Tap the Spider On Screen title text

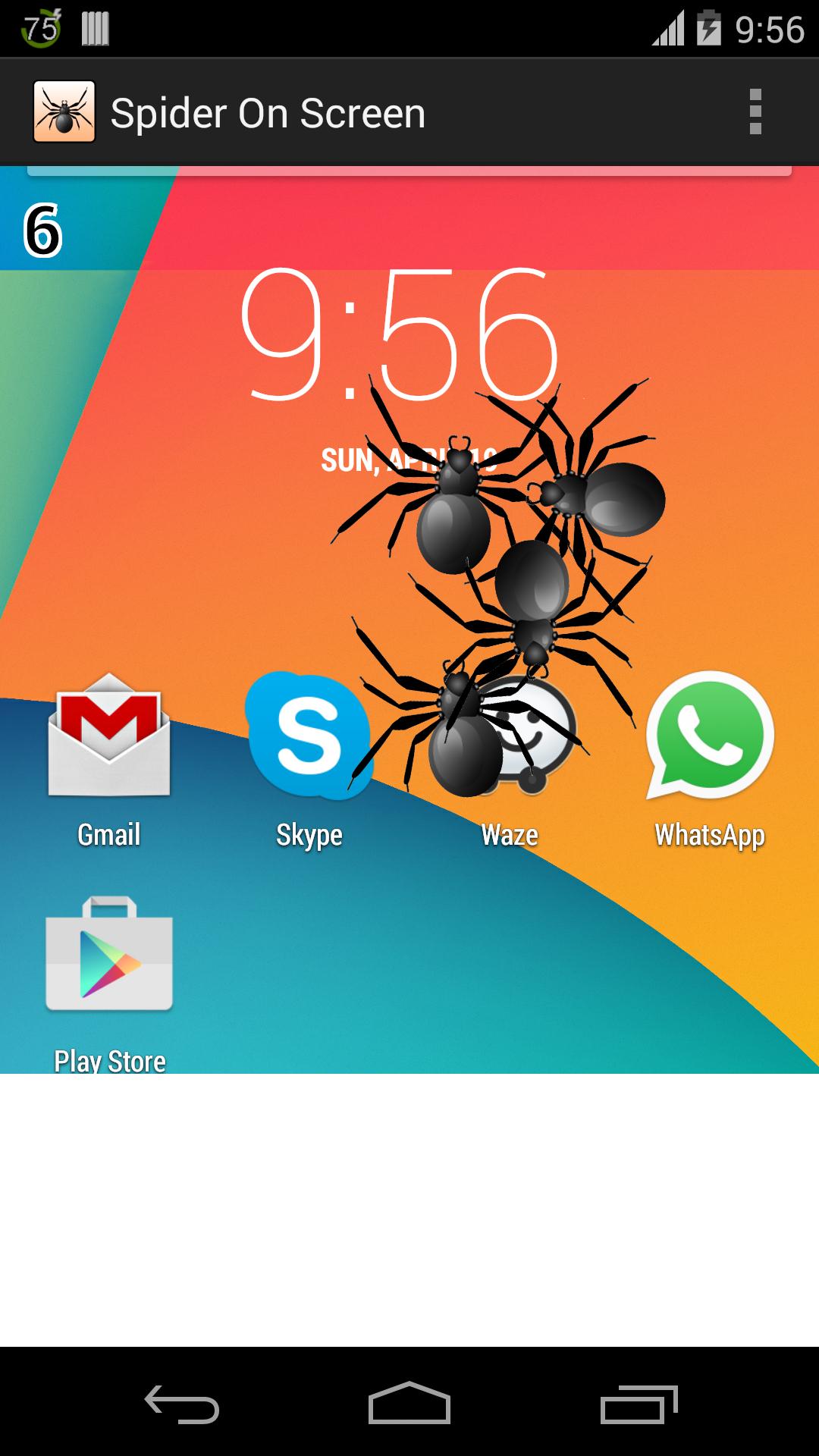(269, 111)
